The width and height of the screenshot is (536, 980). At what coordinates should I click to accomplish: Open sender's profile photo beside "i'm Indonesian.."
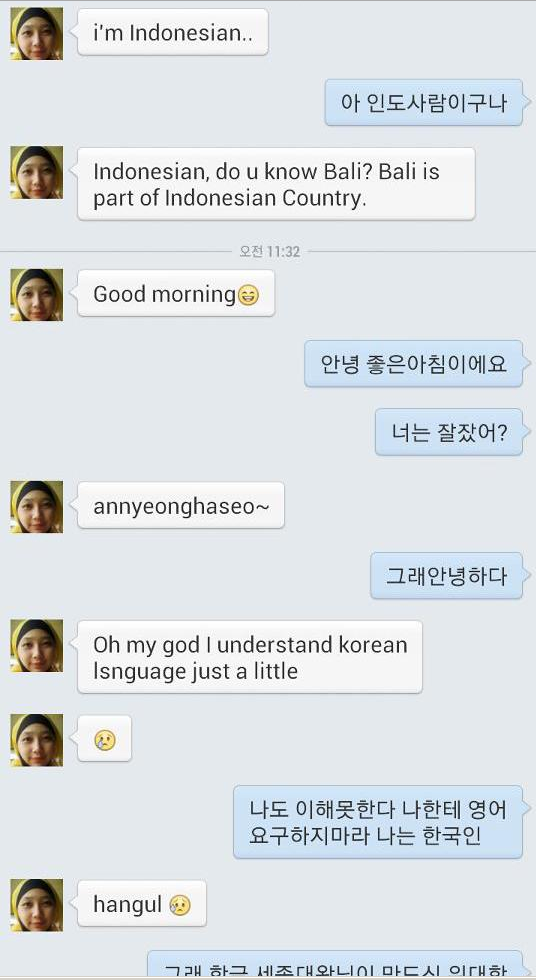pyautogui.click(x=37, y=34)
